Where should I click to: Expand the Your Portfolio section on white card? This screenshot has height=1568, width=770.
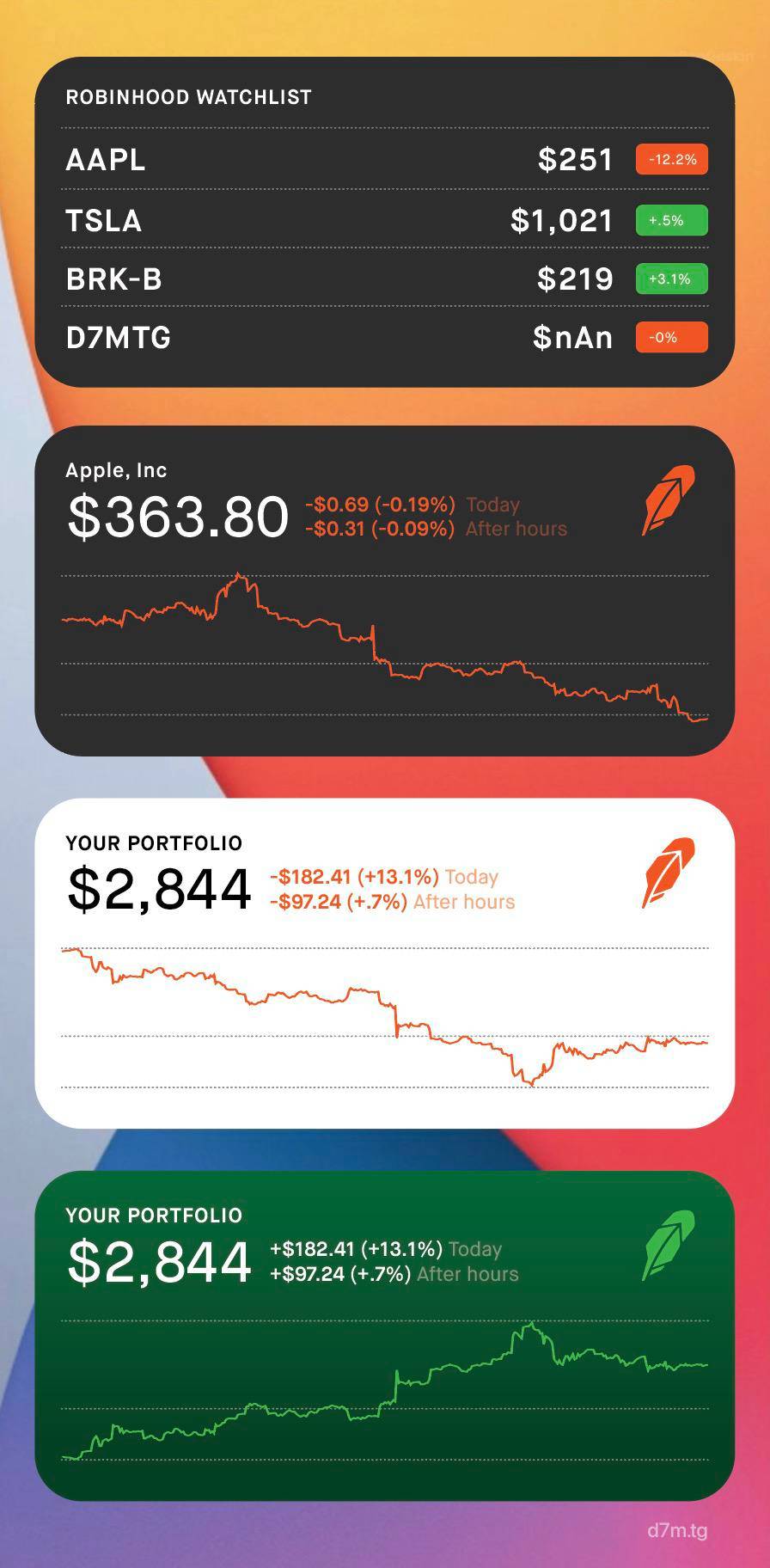[155, 843]
